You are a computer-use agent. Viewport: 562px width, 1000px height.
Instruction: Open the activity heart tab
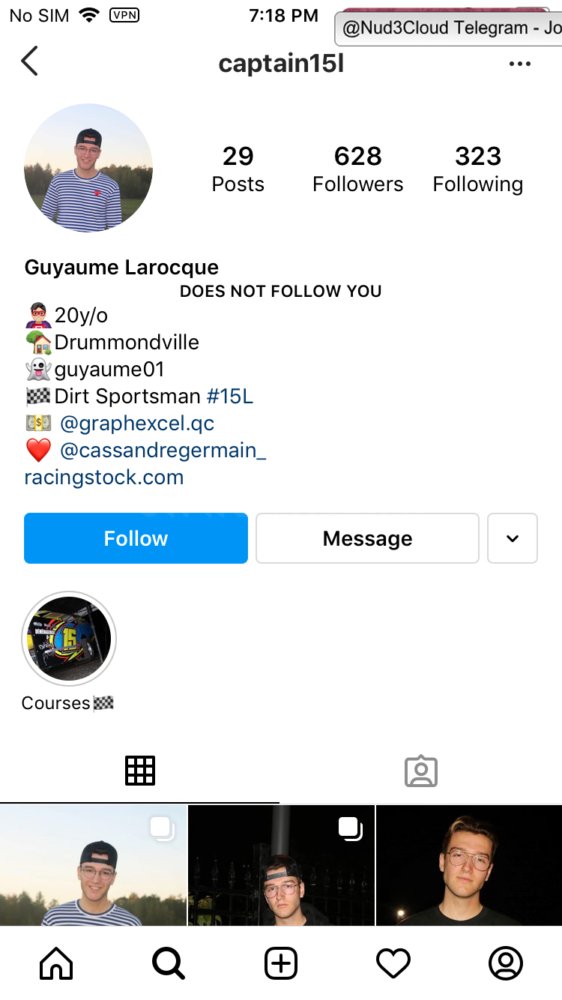coord(393,962)
